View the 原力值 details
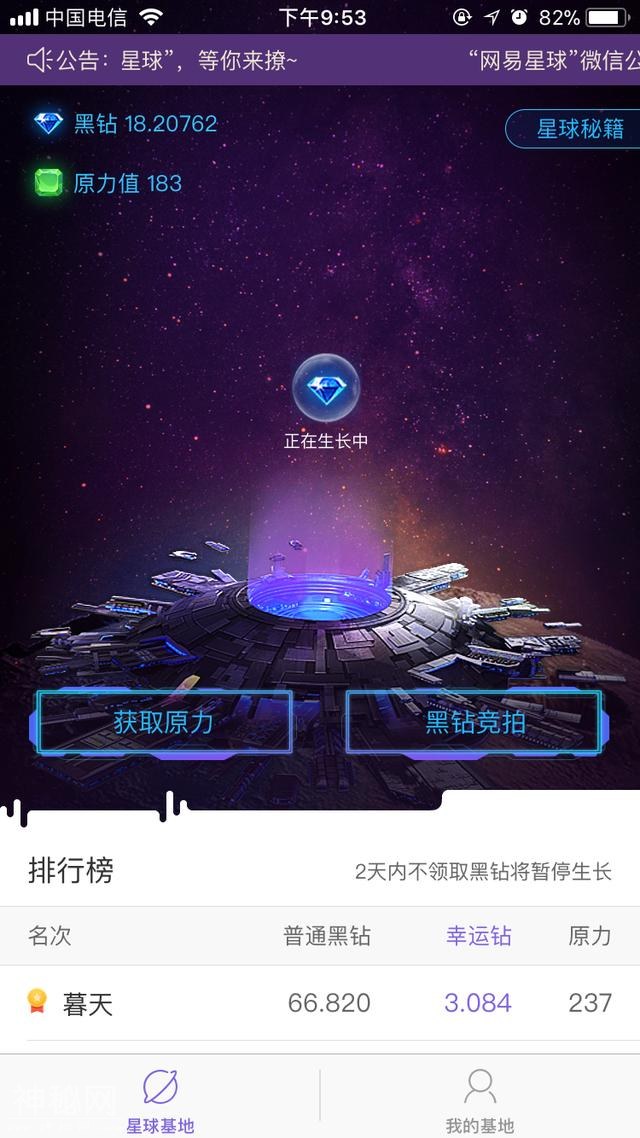 coord(108,183)
